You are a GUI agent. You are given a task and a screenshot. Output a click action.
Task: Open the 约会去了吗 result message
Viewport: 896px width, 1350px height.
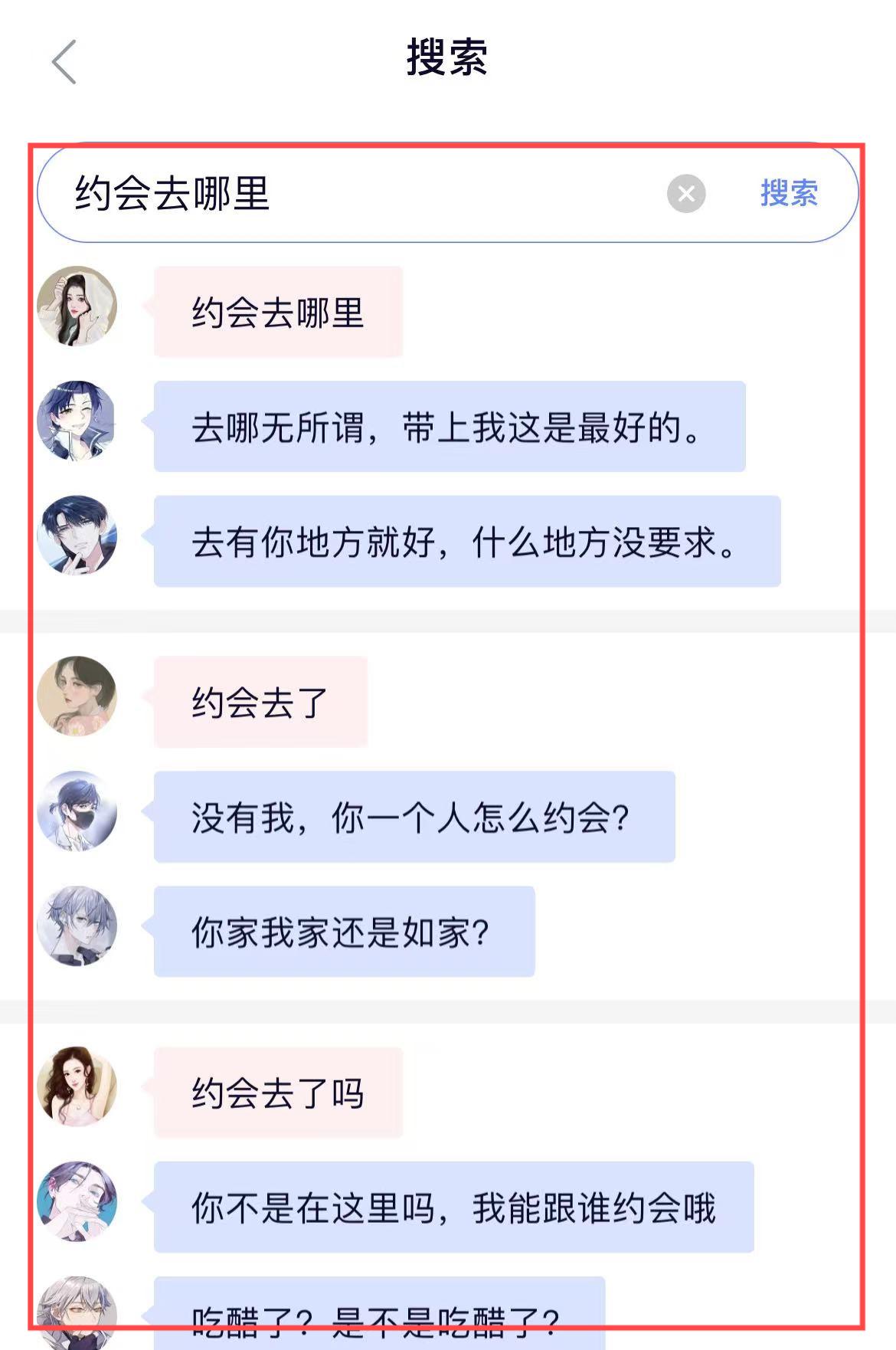tap(278, 1093)
